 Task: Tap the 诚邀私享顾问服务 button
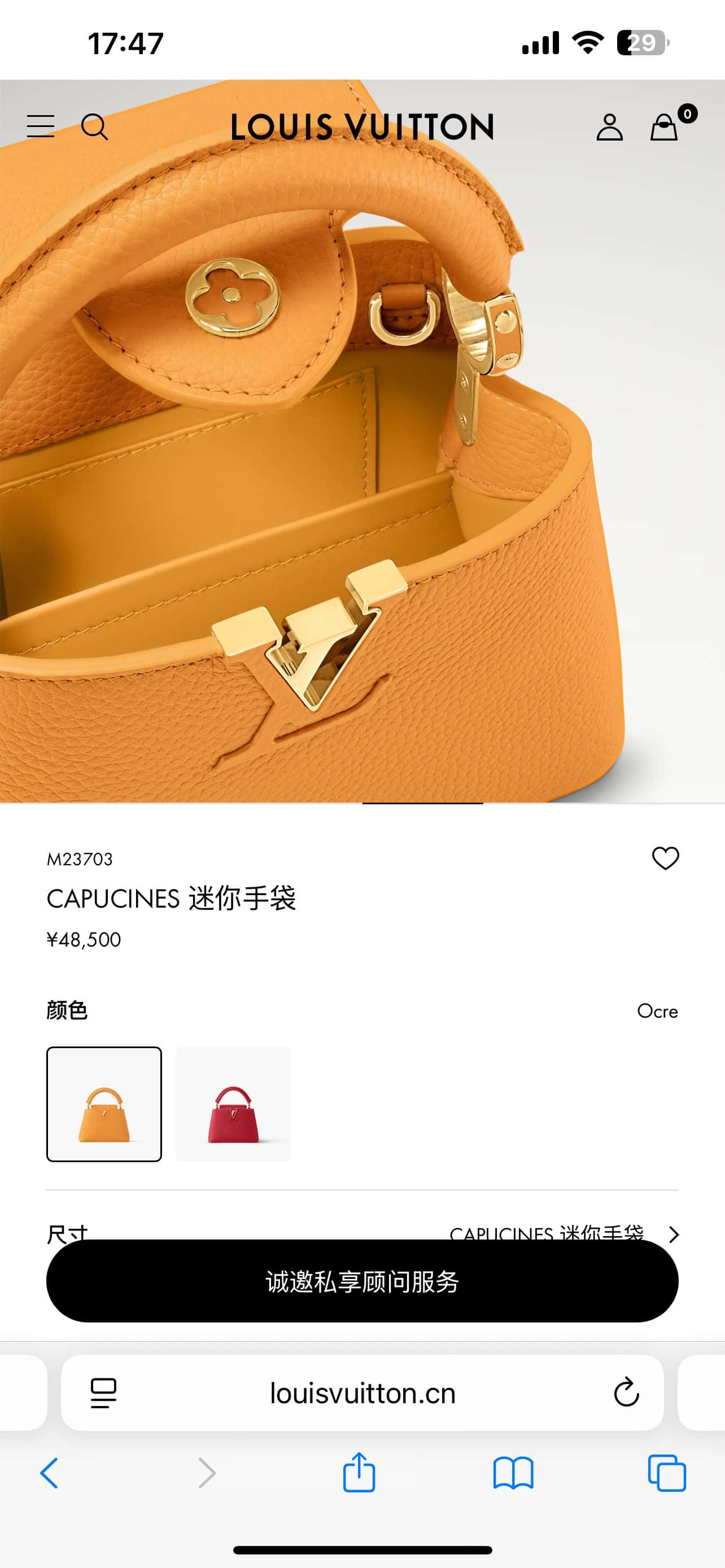(x=362, y=1281)
